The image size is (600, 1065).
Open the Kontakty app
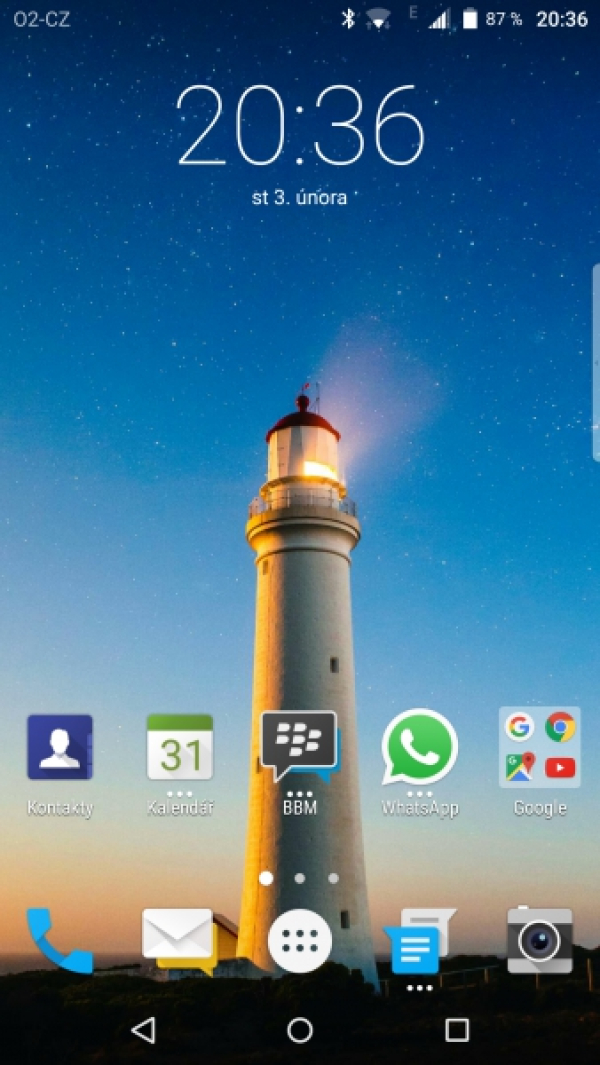point(60,747)
